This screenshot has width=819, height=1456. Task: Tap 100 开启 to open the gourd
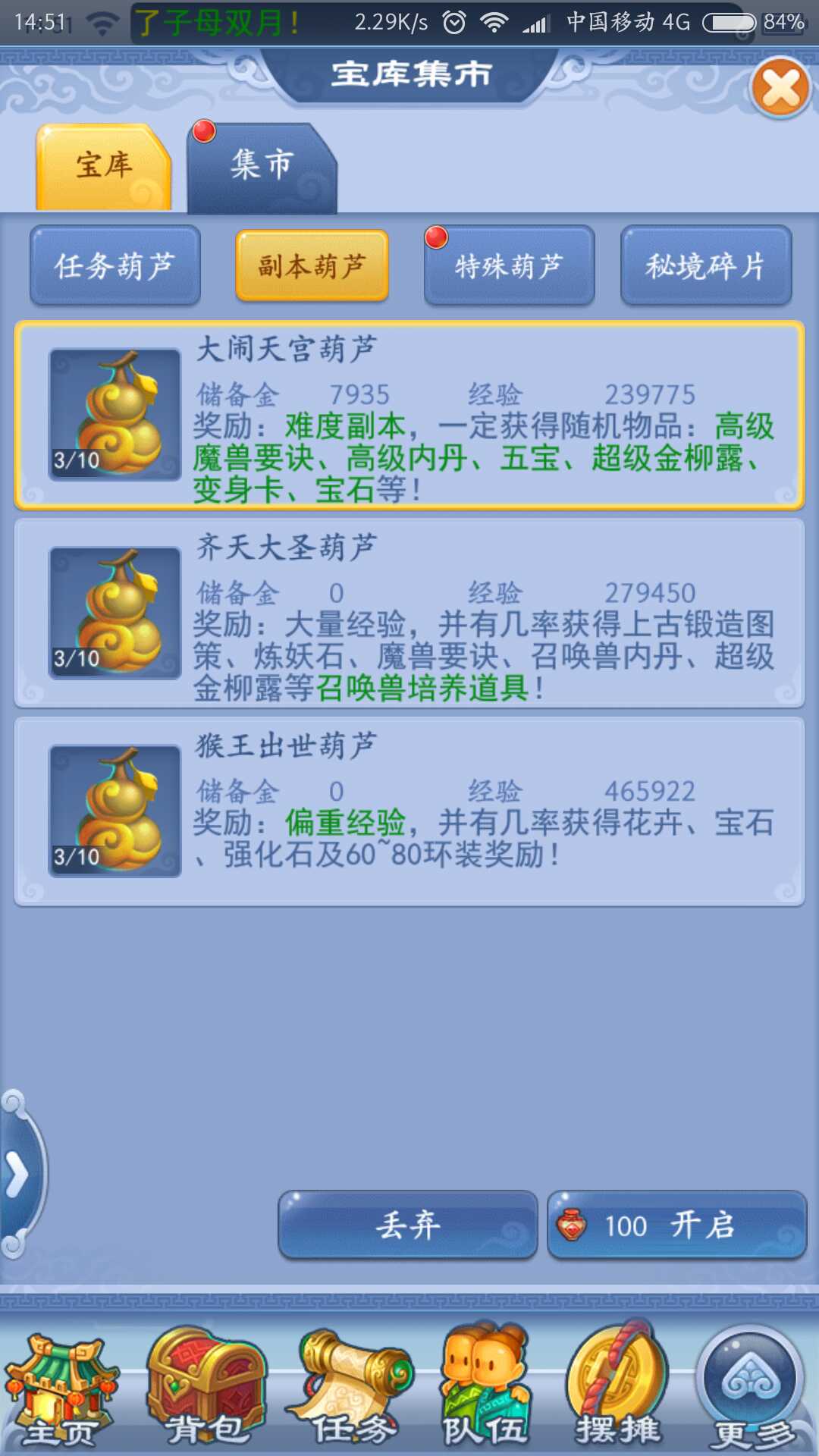pyautogui.click(x=676, y=1225)
